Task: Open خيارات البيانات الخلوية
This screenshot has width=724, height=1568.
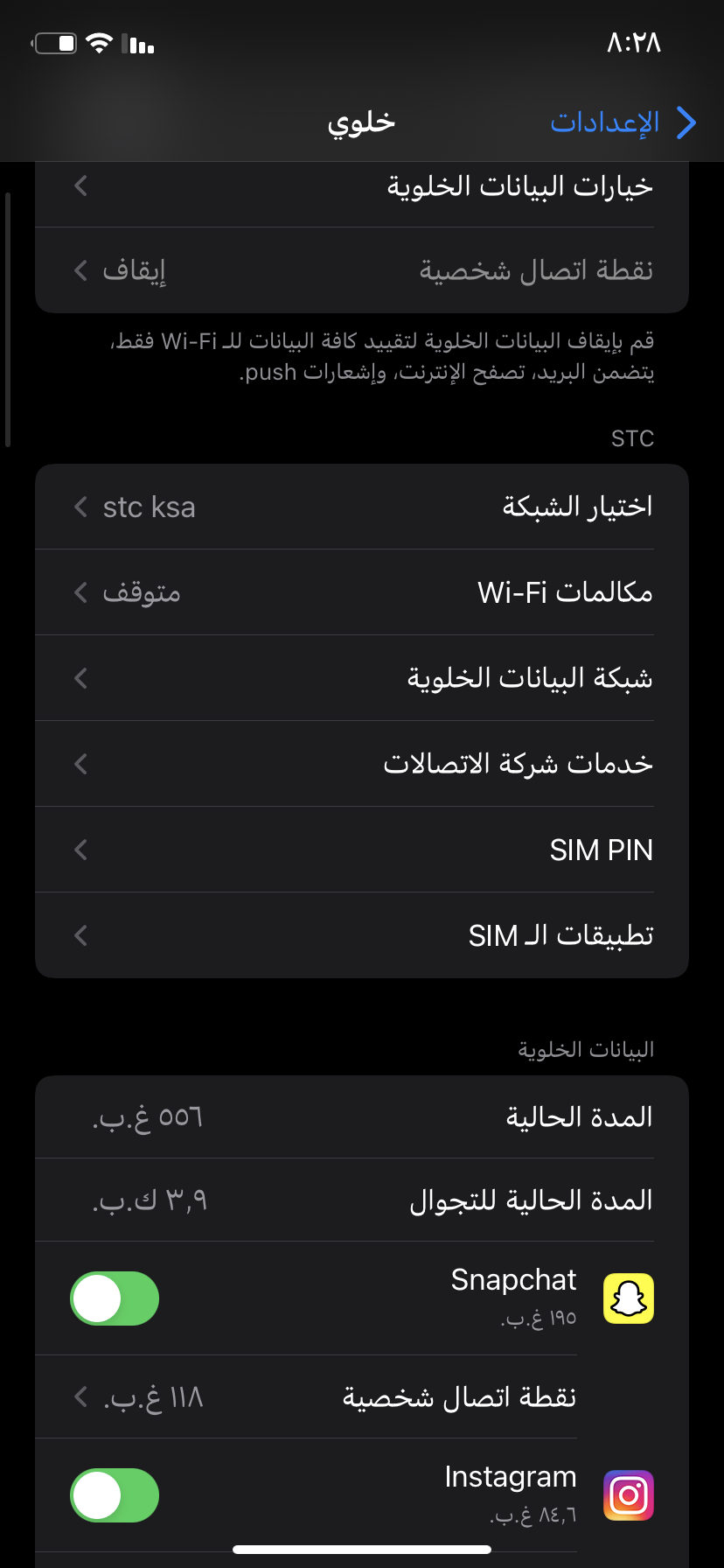Action: click(362, 185)
